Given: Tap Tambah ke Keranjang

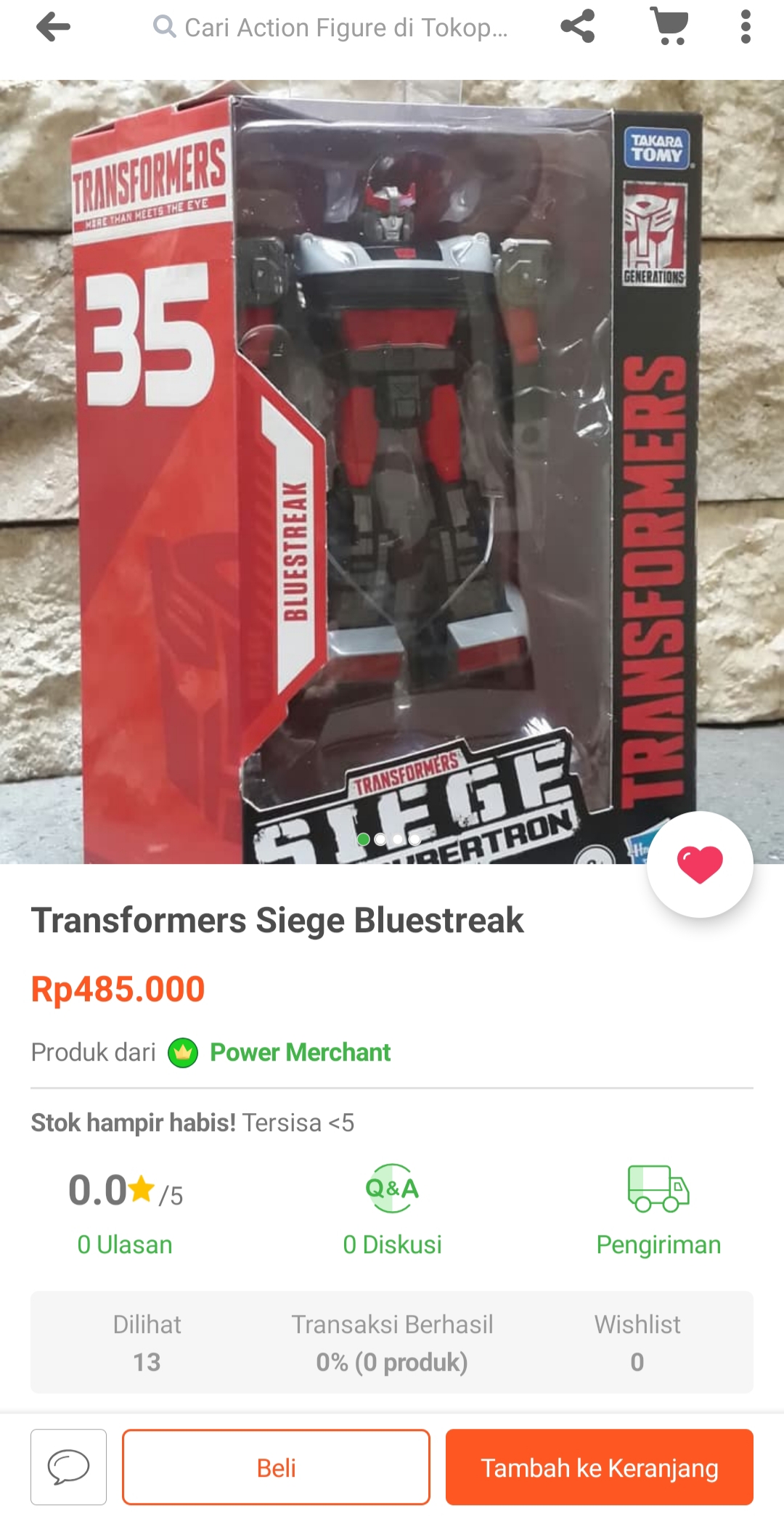Looking at the screenshot, I should [600, 1467].
